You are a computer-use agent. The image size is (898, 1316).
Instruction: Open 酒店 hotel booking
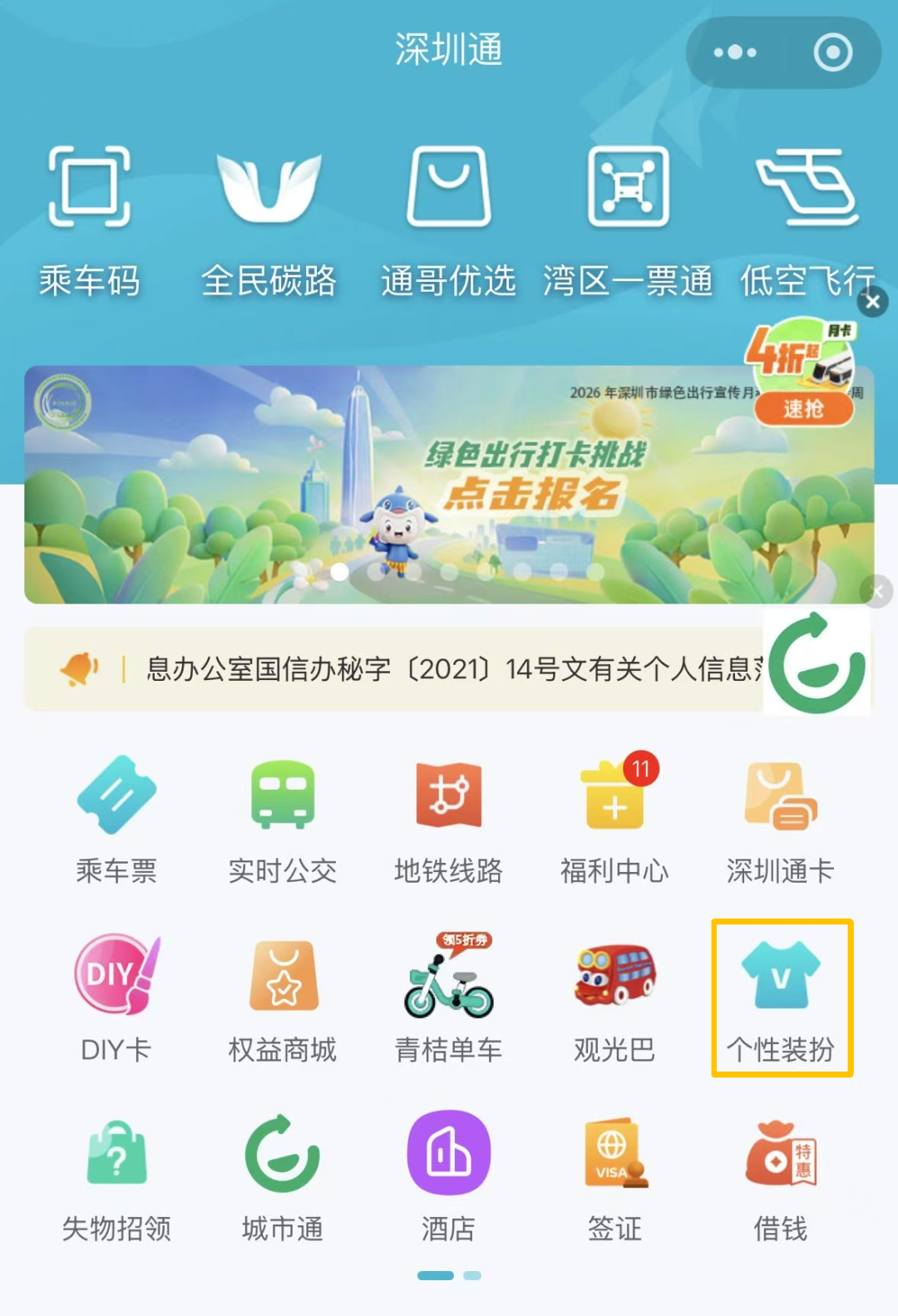coord(449,1177)
